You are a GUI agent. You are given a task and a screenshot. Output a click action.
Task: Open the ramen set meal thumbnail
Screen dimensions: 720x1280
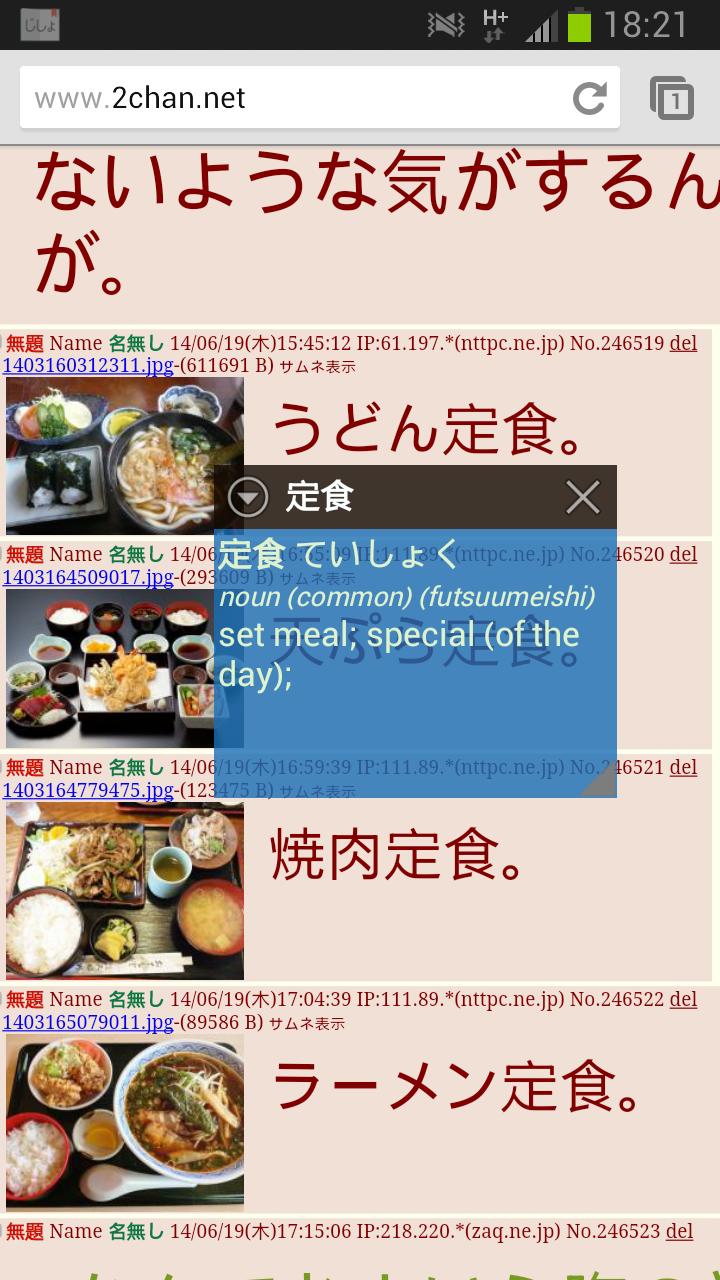click(x=124, y=1122)
